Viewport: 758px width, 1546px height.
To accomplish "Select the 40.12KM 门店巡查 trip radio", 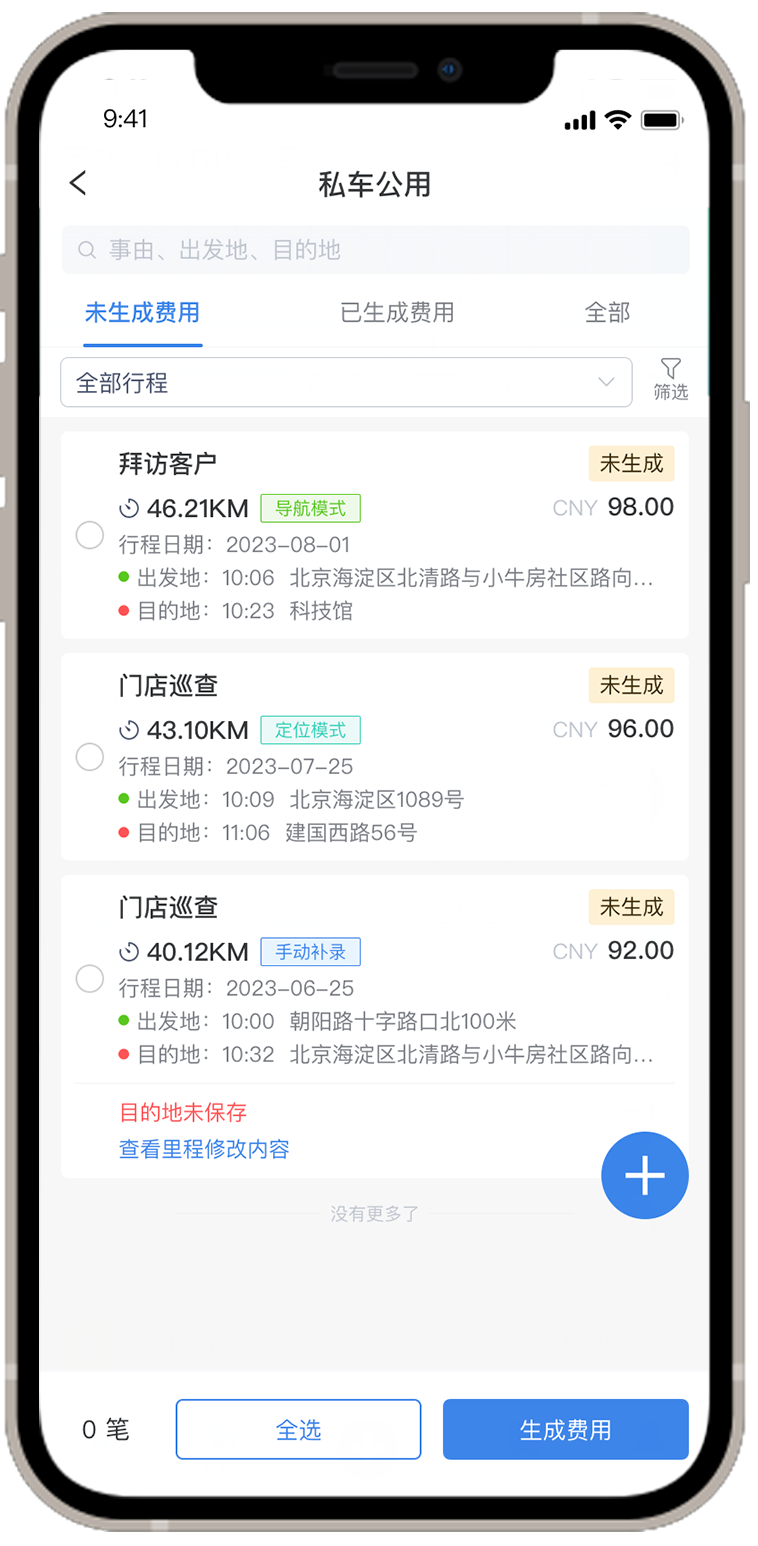I will 90,979.
